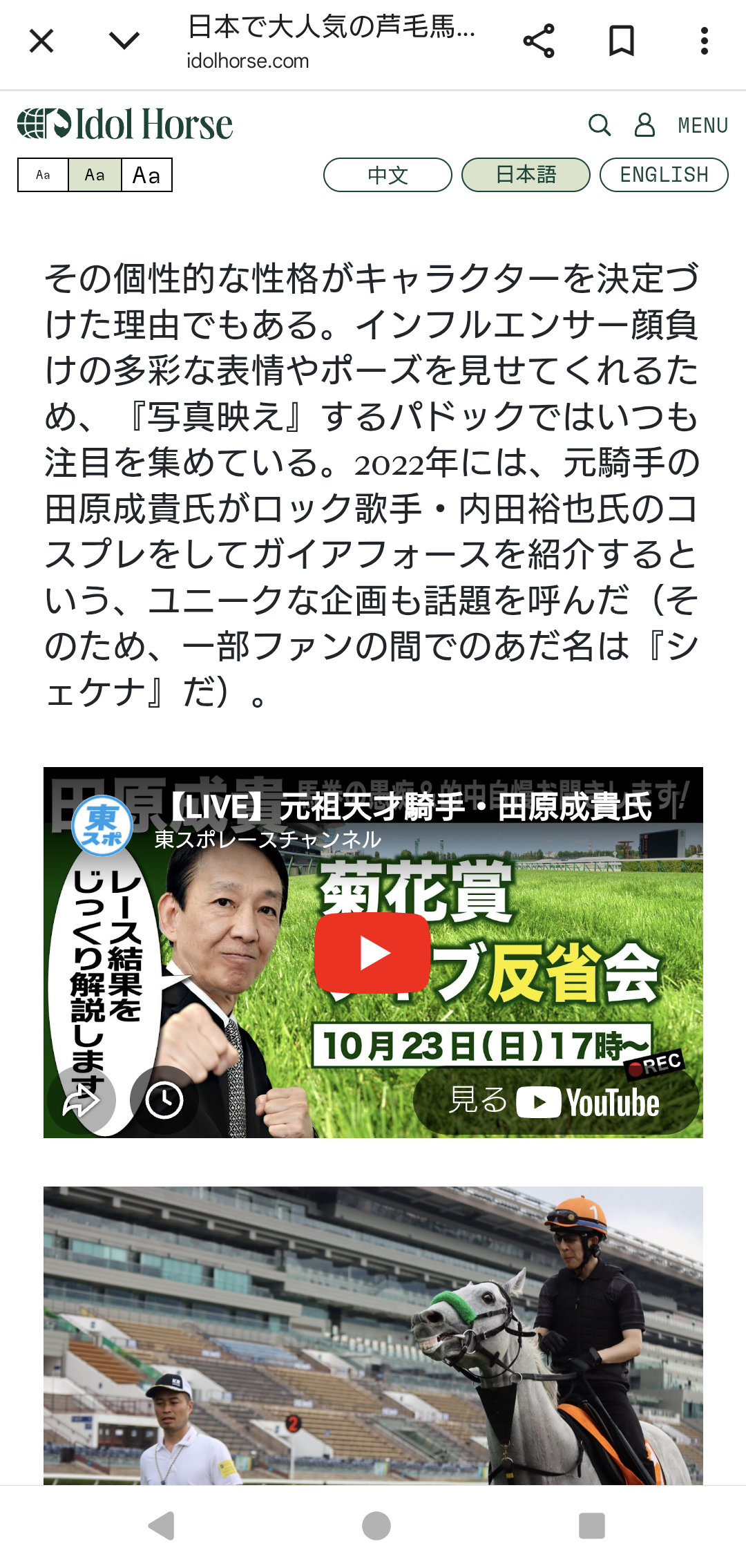
Task: Expand the tab dropdown chevron
Action: [124, 41]
